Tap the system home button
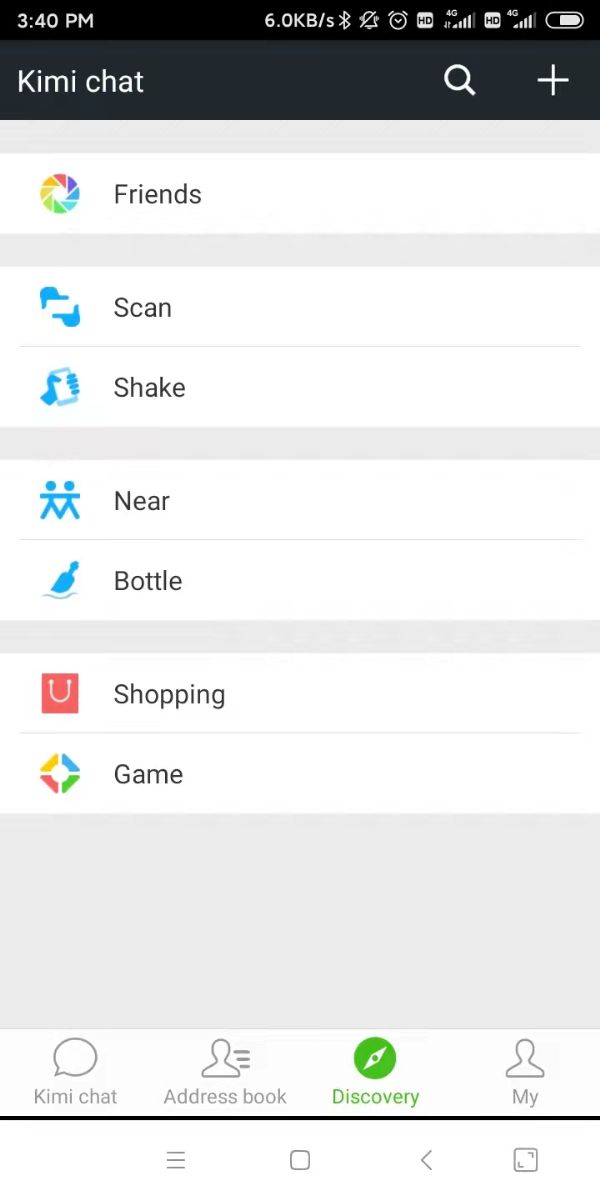The height and width of the screenshot is (1200, 600). coord(300,1160)
